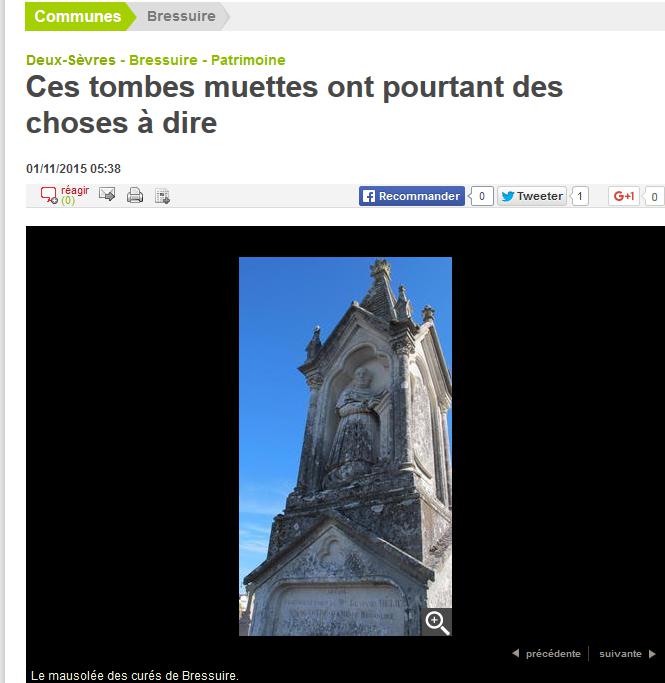Open the Bressuire breadcrumb
665x683 pixels.
click(x=181, y=16)
